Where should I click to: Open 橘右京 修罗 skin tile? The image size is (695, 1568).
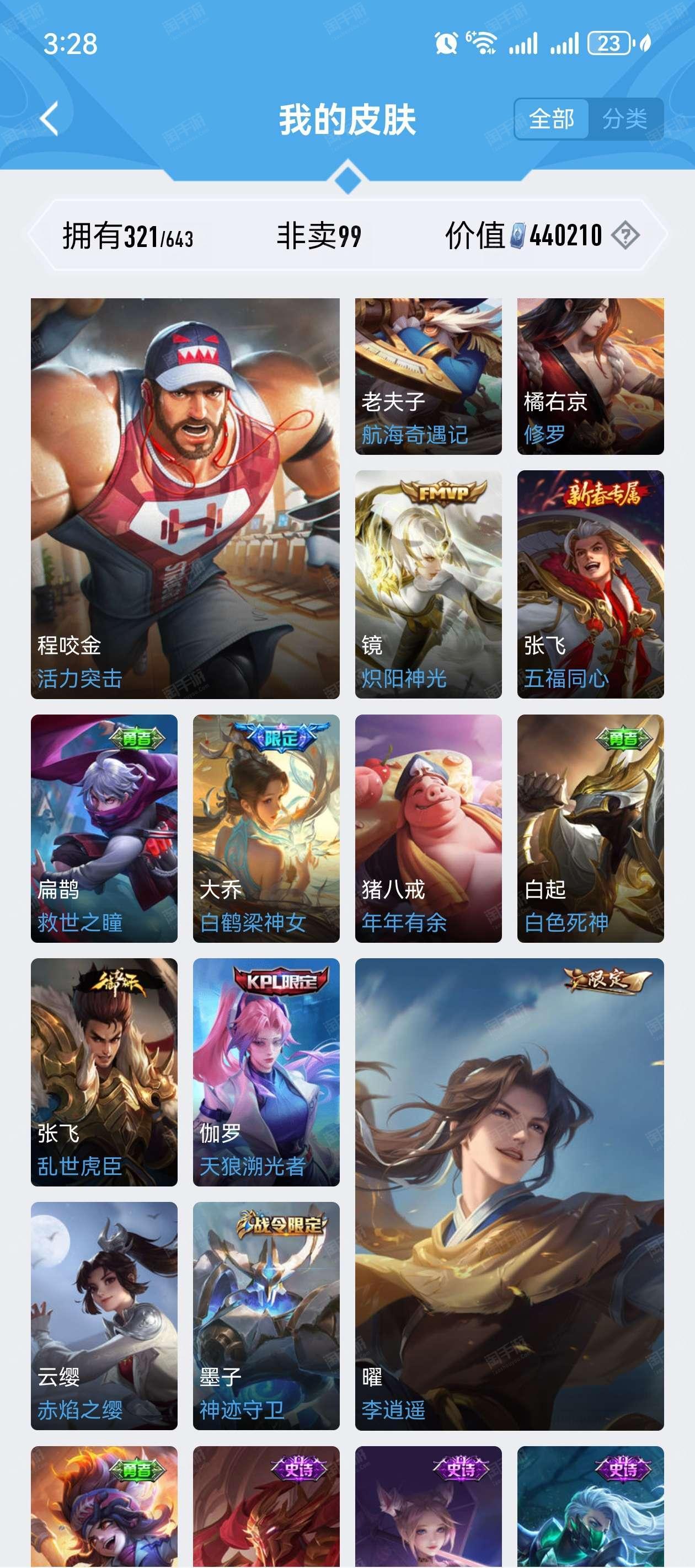click(x=590, y=376)
